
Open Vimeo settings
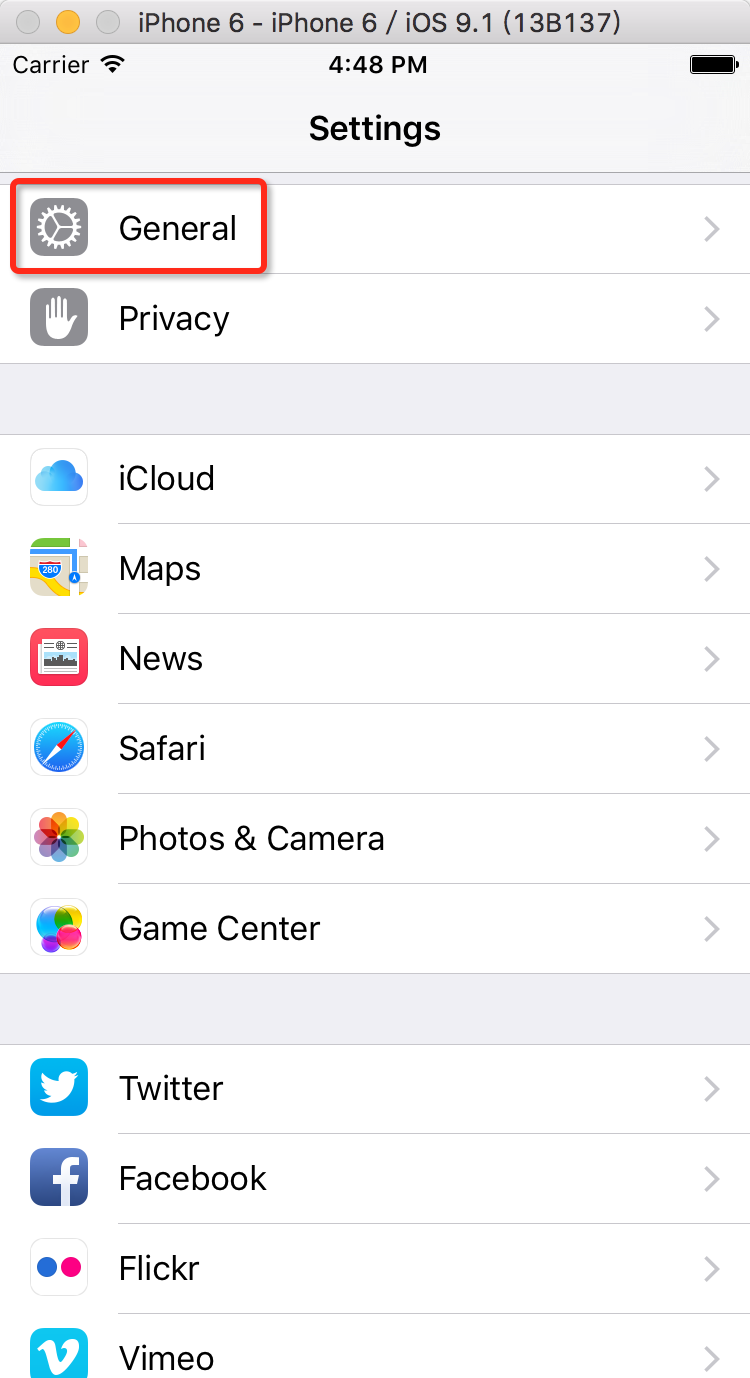tap(166, 1356)
